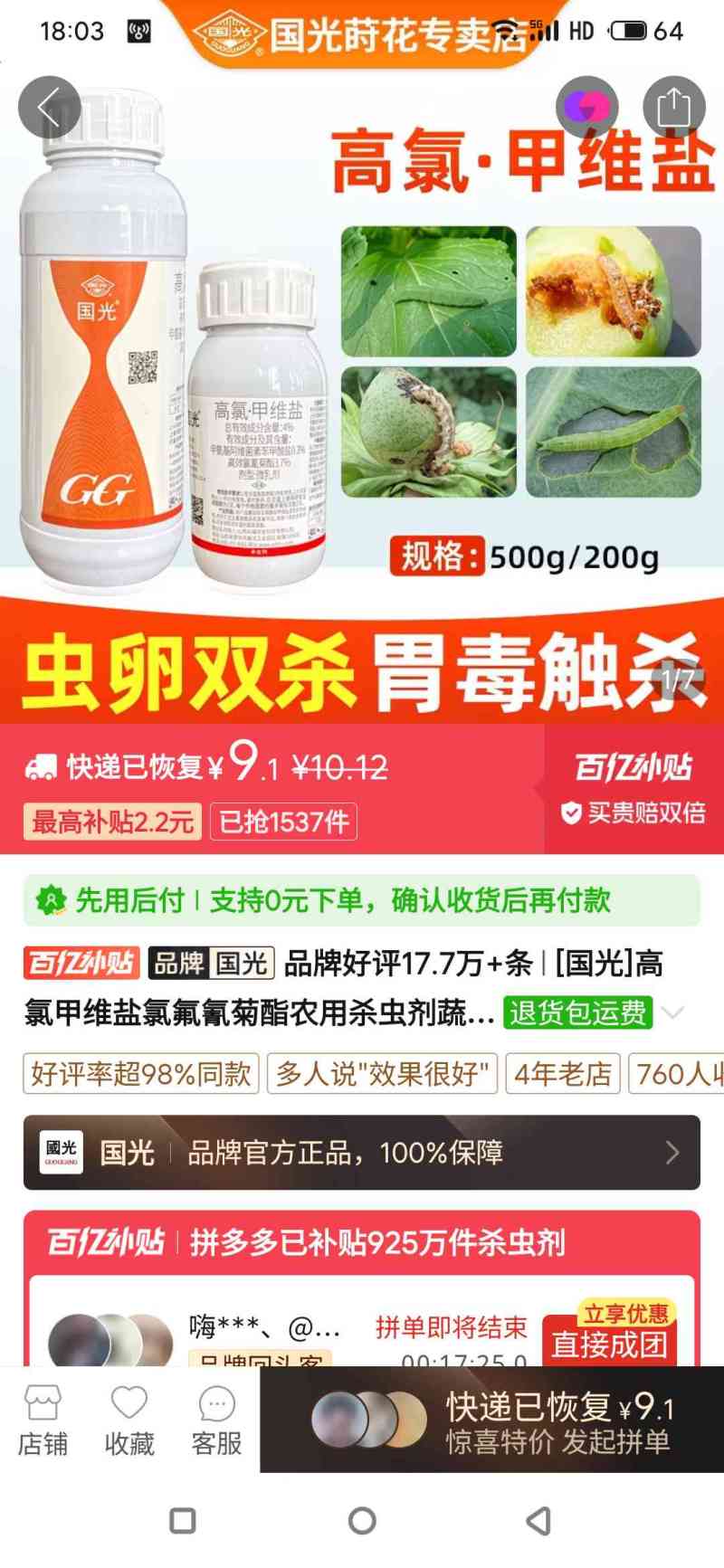The width and height of the screenshot is (724, 1568).
Task: Open the 百亿补贴 买贵赔双倍 badge
Action: pyautogui.click(x=634, y=789)
